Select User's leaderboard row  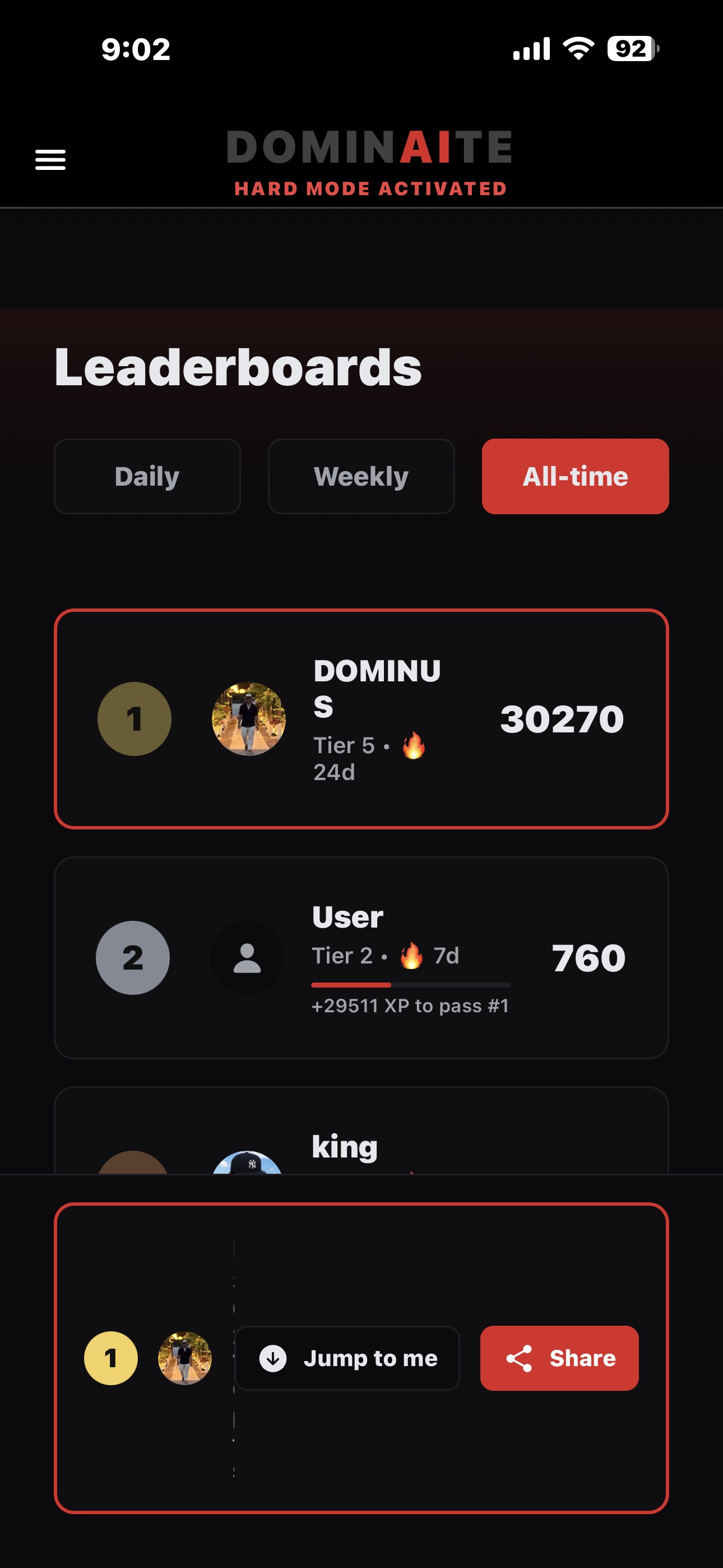[361, 957]
